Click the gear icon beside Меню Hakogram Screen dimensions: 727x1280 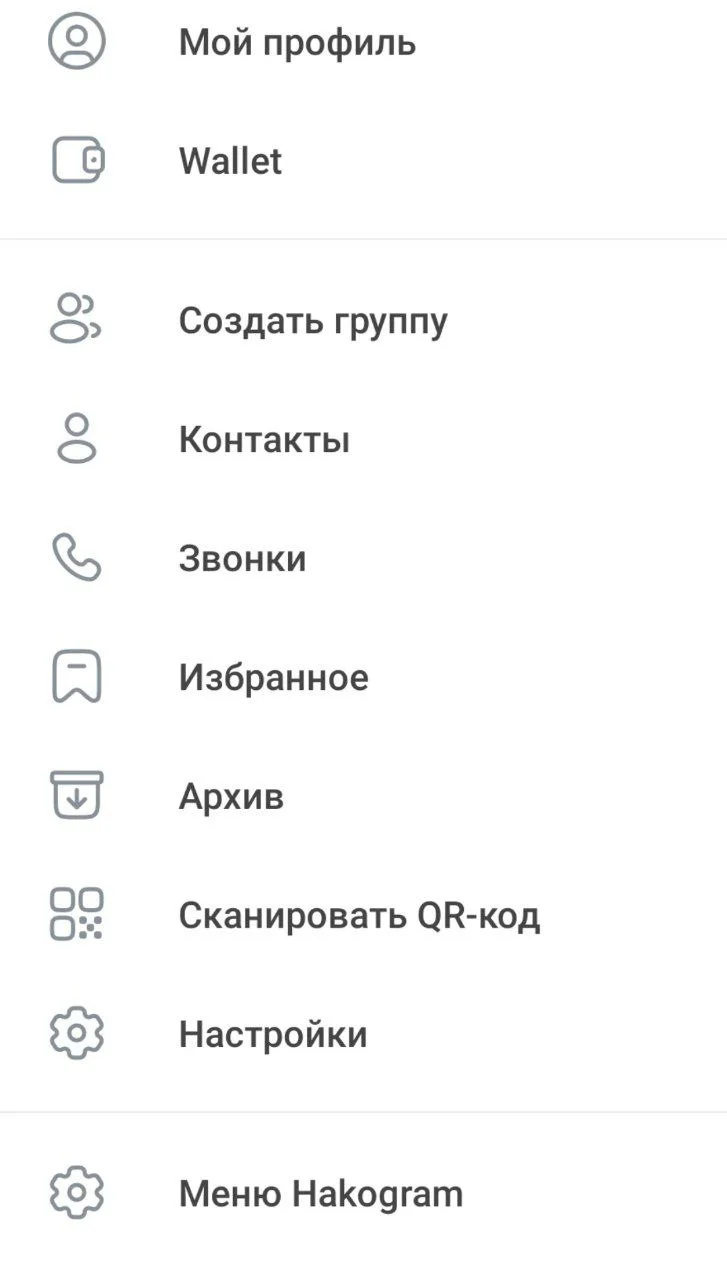(76, 1192)
